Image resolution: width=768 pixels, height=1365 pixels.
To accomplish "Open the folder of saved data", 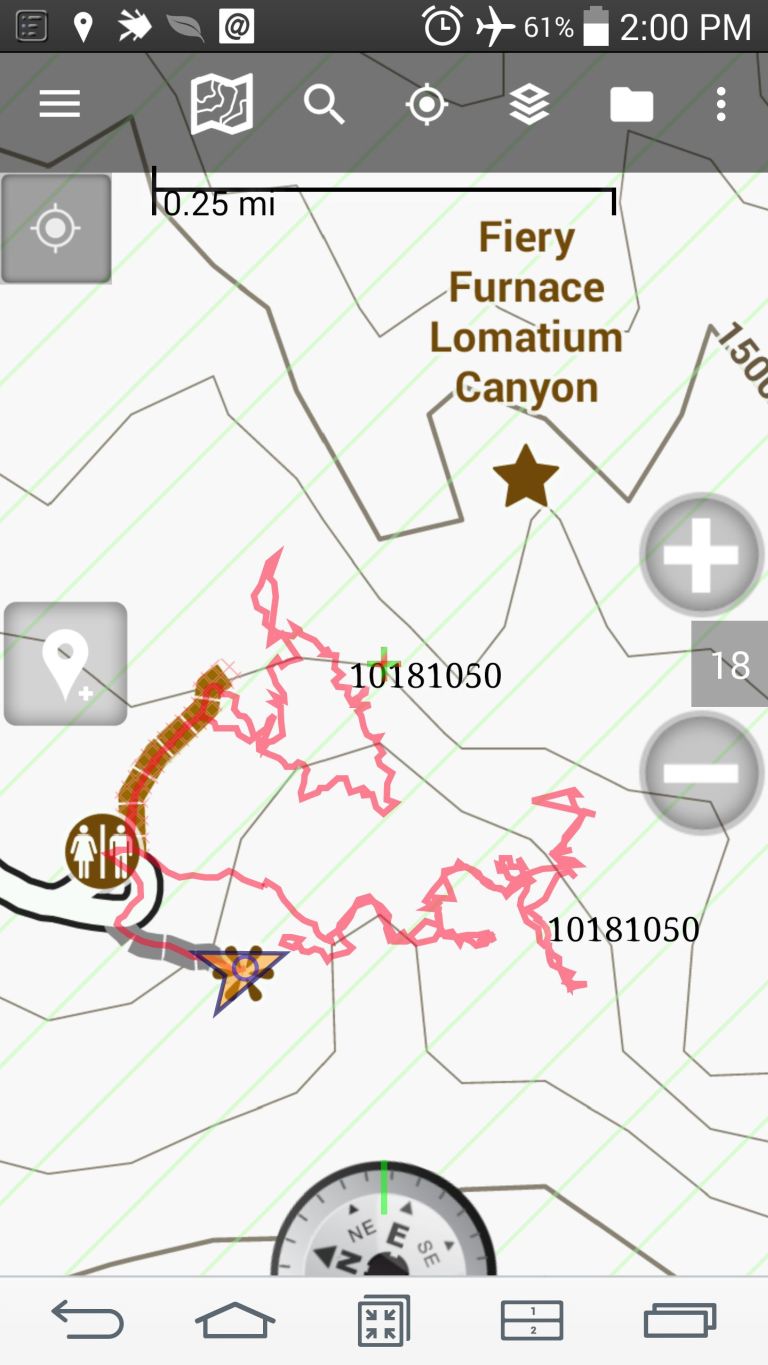I will pos(631,104).
